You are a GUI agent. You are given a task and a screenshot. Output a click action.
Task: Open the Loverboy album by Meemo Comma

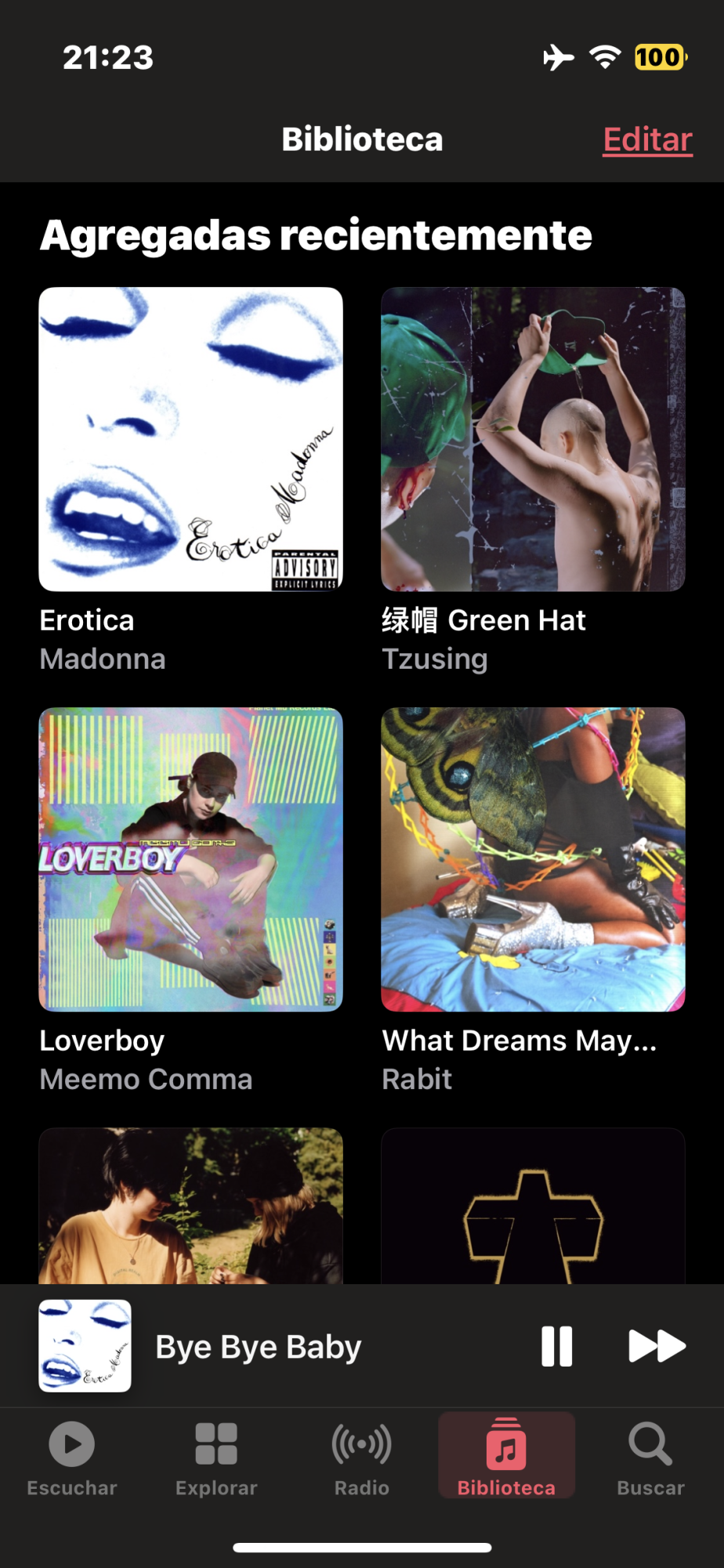click(190, 859)
